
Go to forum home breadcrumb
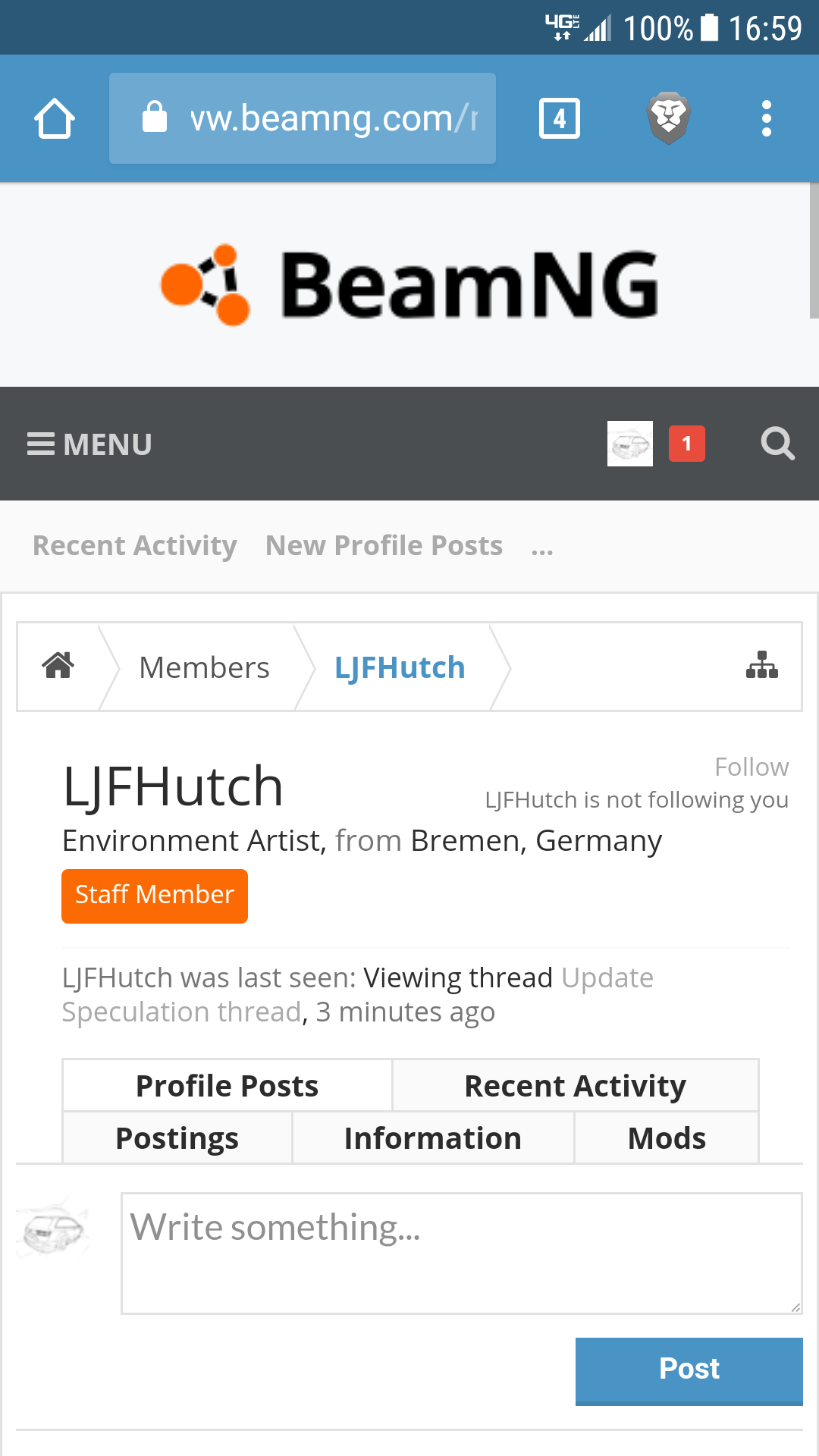(58, 666)
